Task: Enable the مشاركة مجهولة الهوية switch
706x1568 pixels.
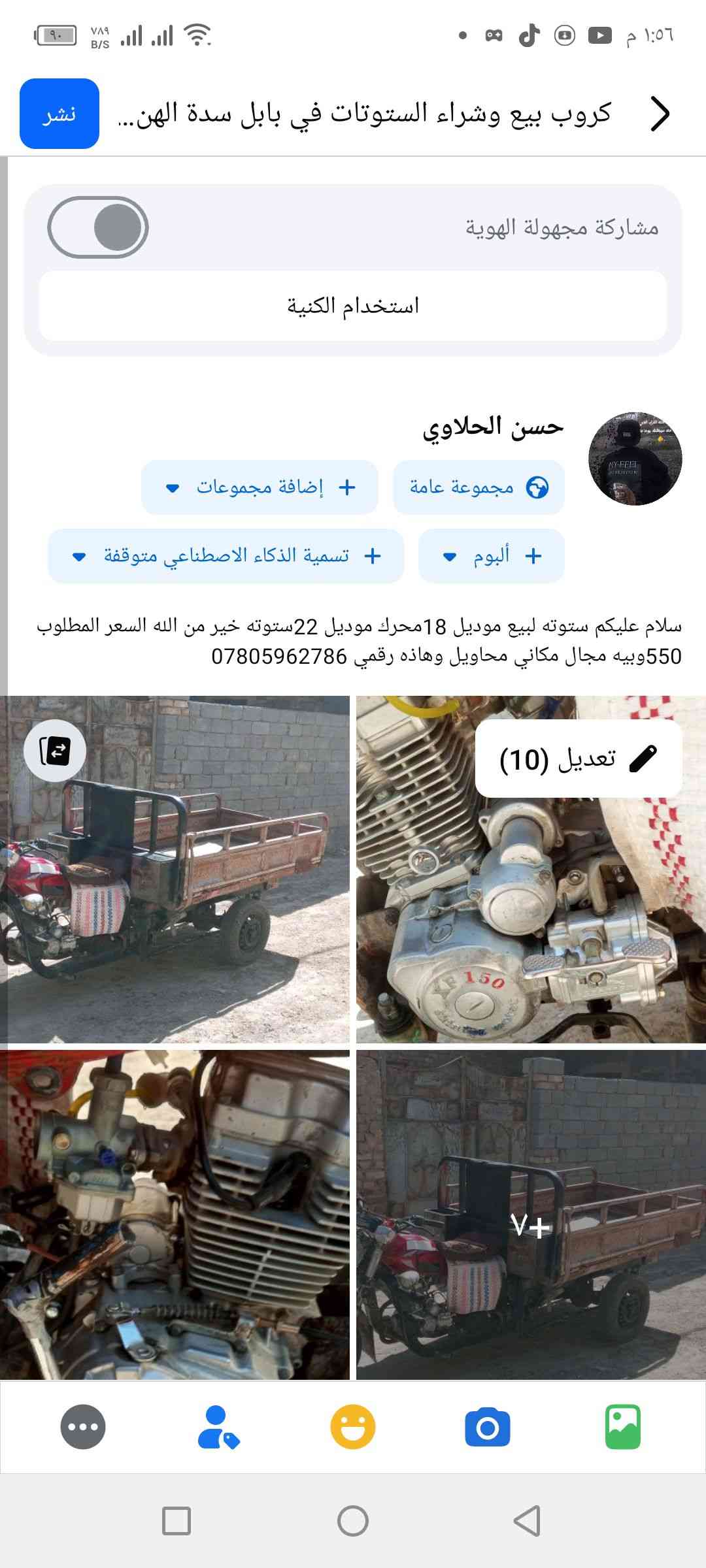Action: (98, 227)
